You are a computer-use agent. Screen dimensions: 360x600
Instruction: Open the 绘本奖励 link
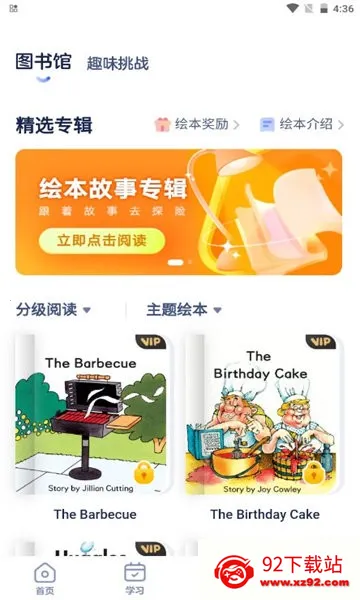click(197, 124)
